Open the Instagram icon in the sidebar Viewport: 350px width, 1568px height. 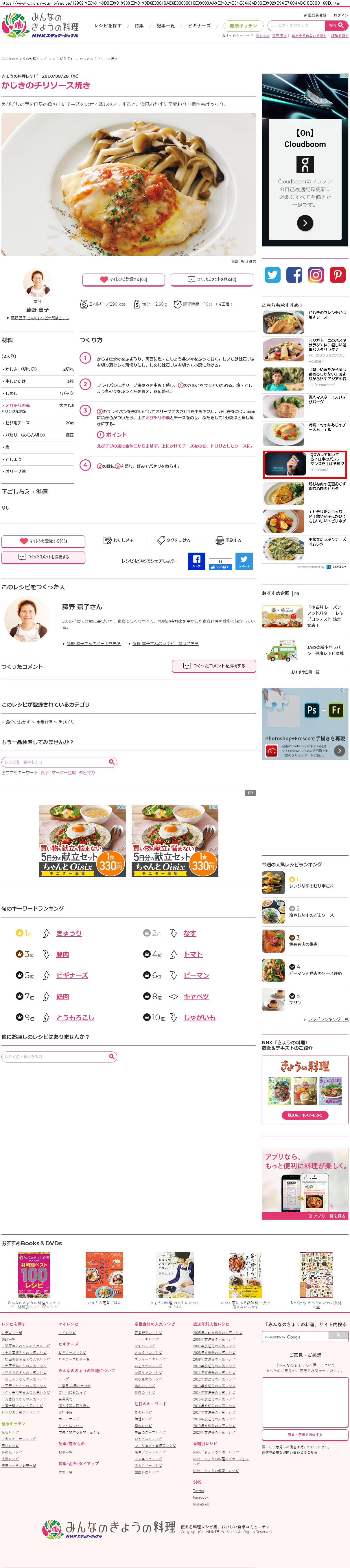(x=316, y=274)
